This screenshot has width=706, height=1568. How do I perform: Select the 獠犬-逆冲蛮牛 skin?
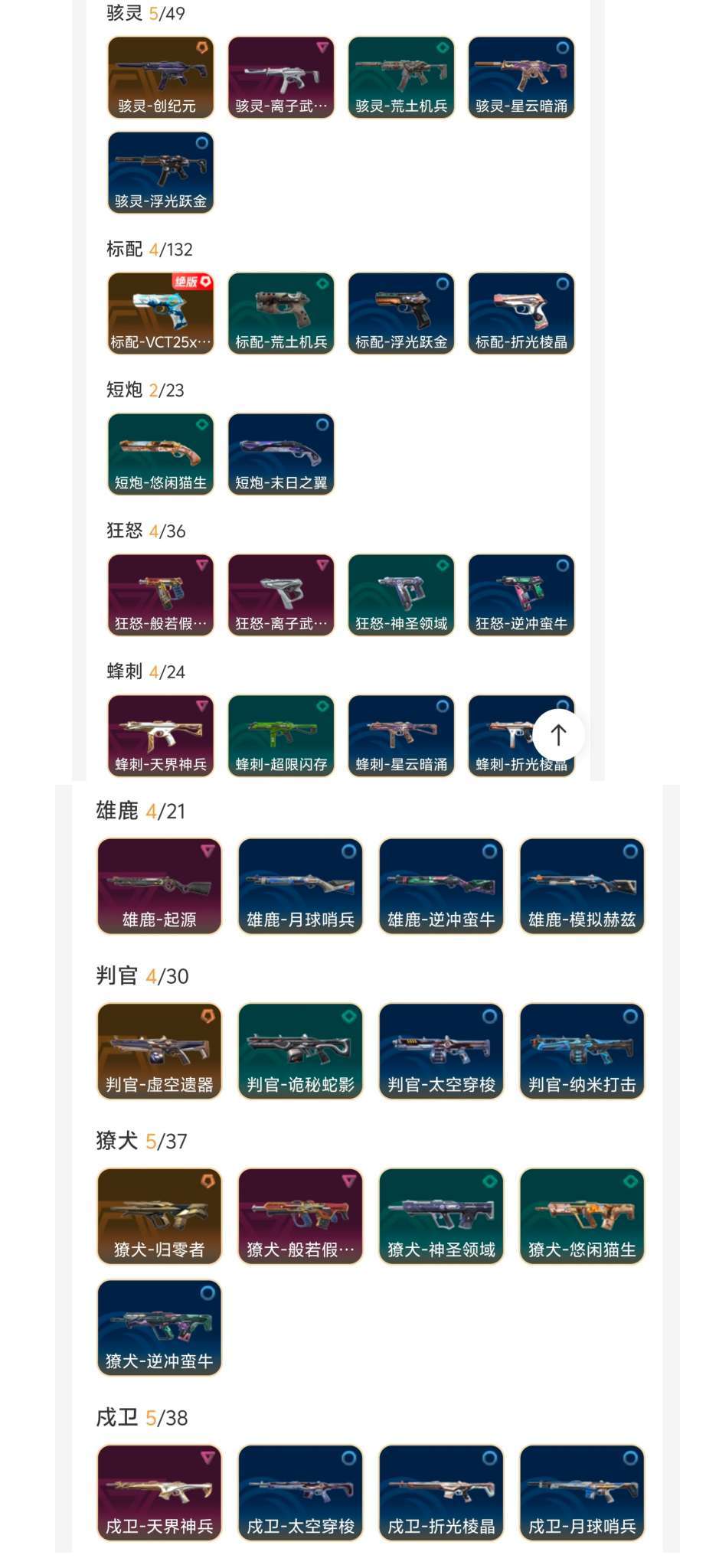(159, 1328)
